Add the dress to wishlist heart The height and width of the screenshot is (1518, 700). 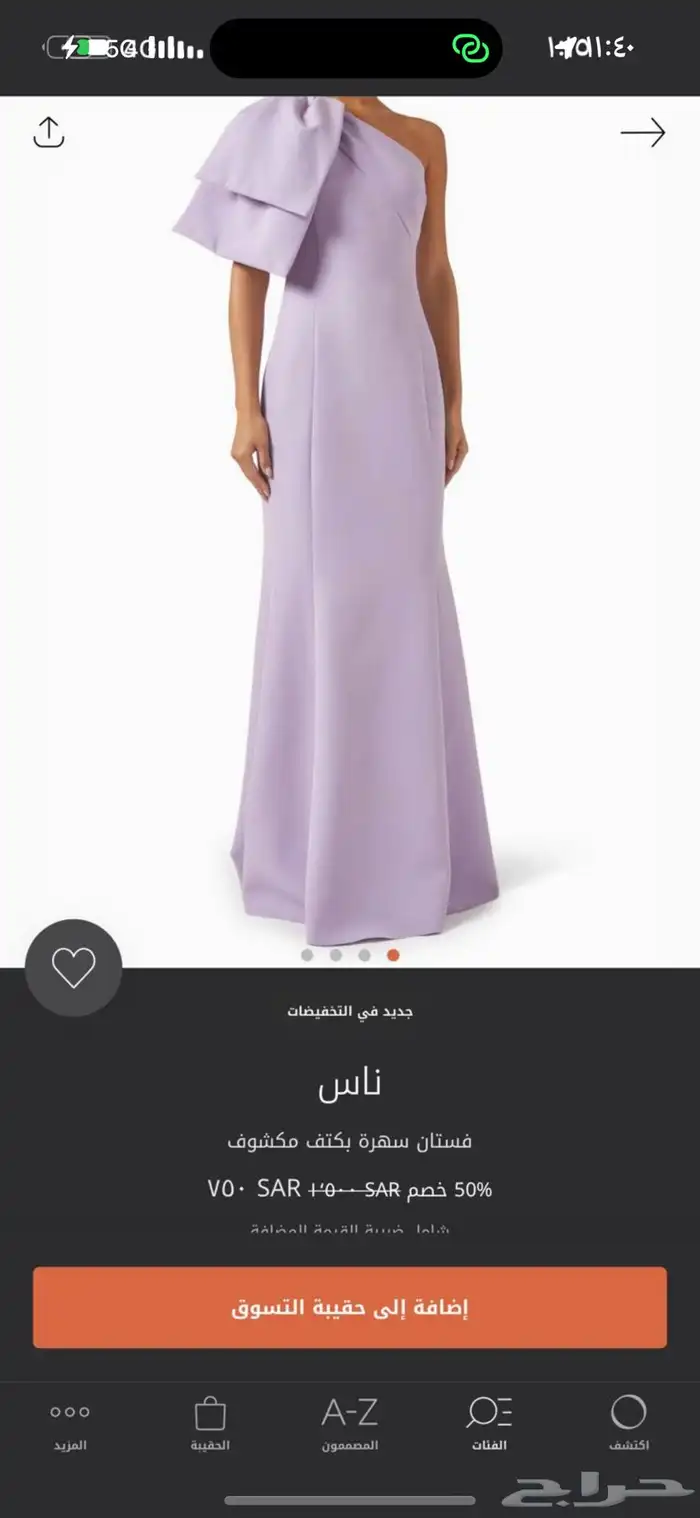pos(73,967)
